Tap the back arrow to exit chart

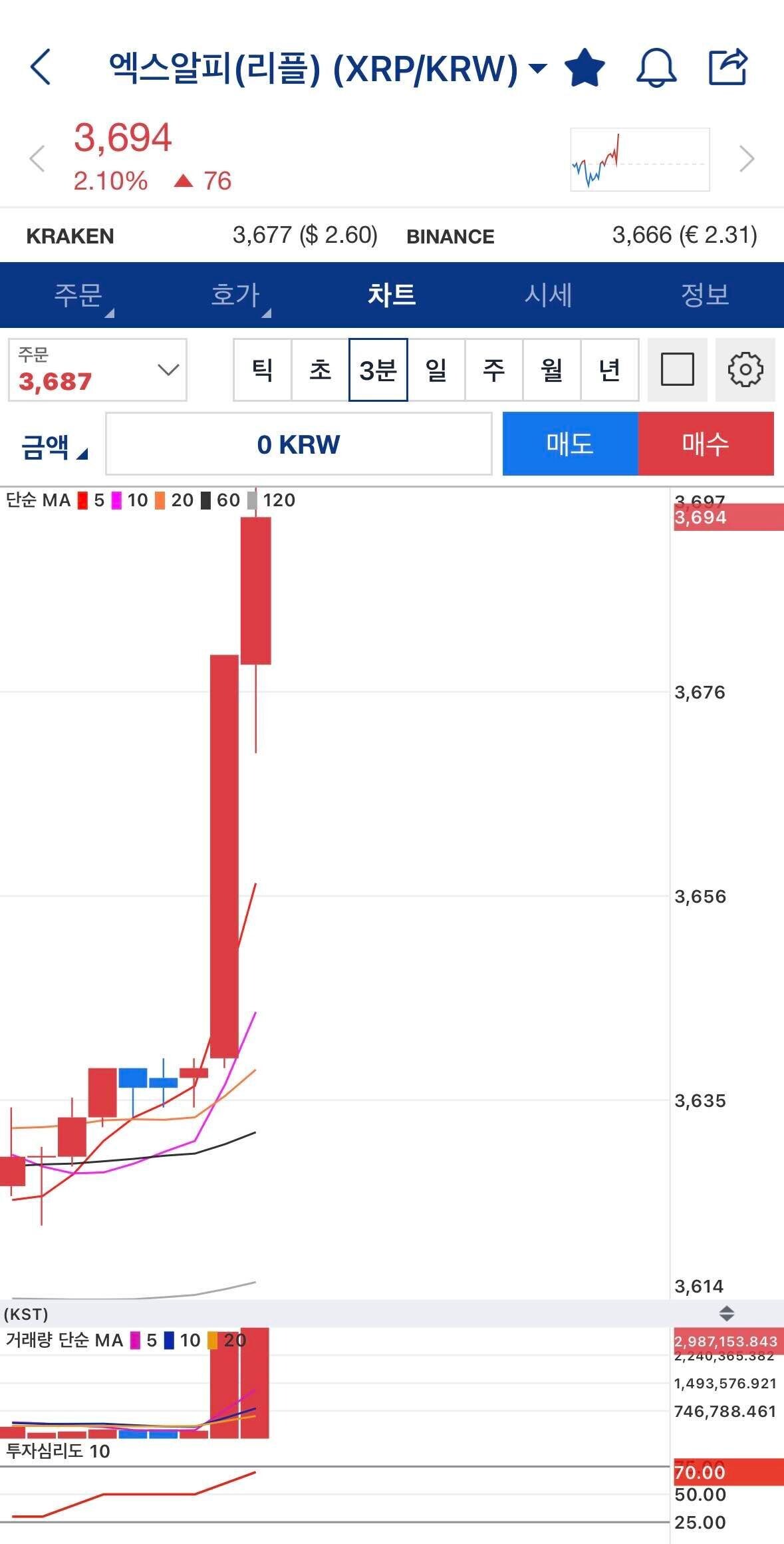point(41,67)
